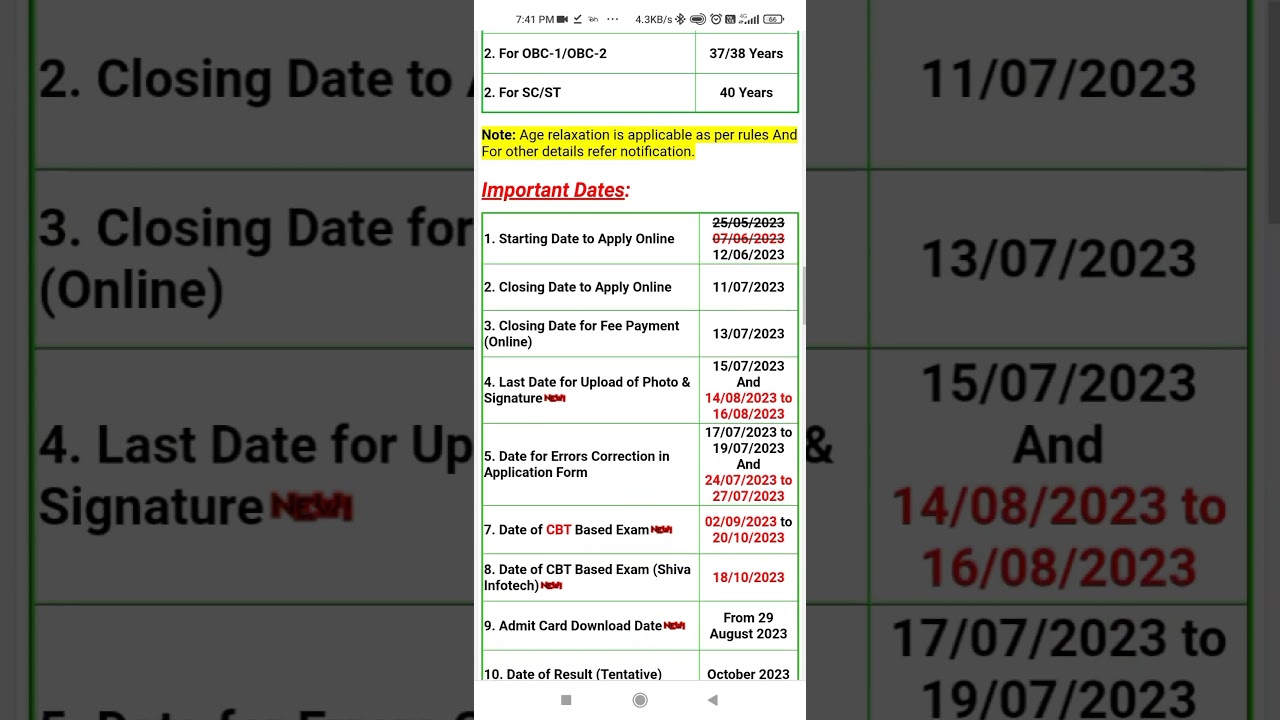Open recent apps with the square button
Image resolution: width=1280 pixels, height=720 pixels.
[566, 700]
